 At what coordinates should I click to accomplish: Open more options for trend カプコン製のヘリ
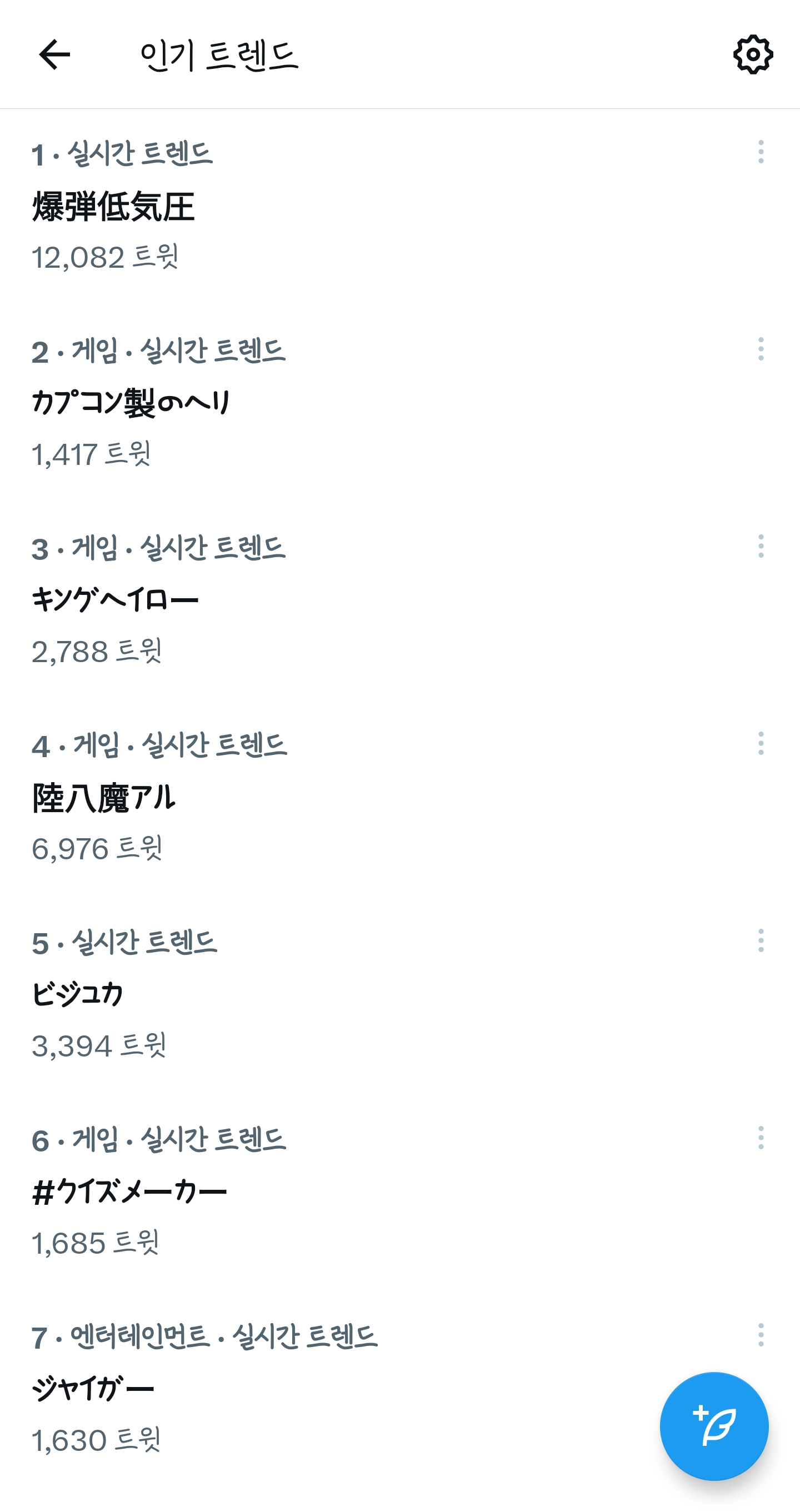point(761,349)
